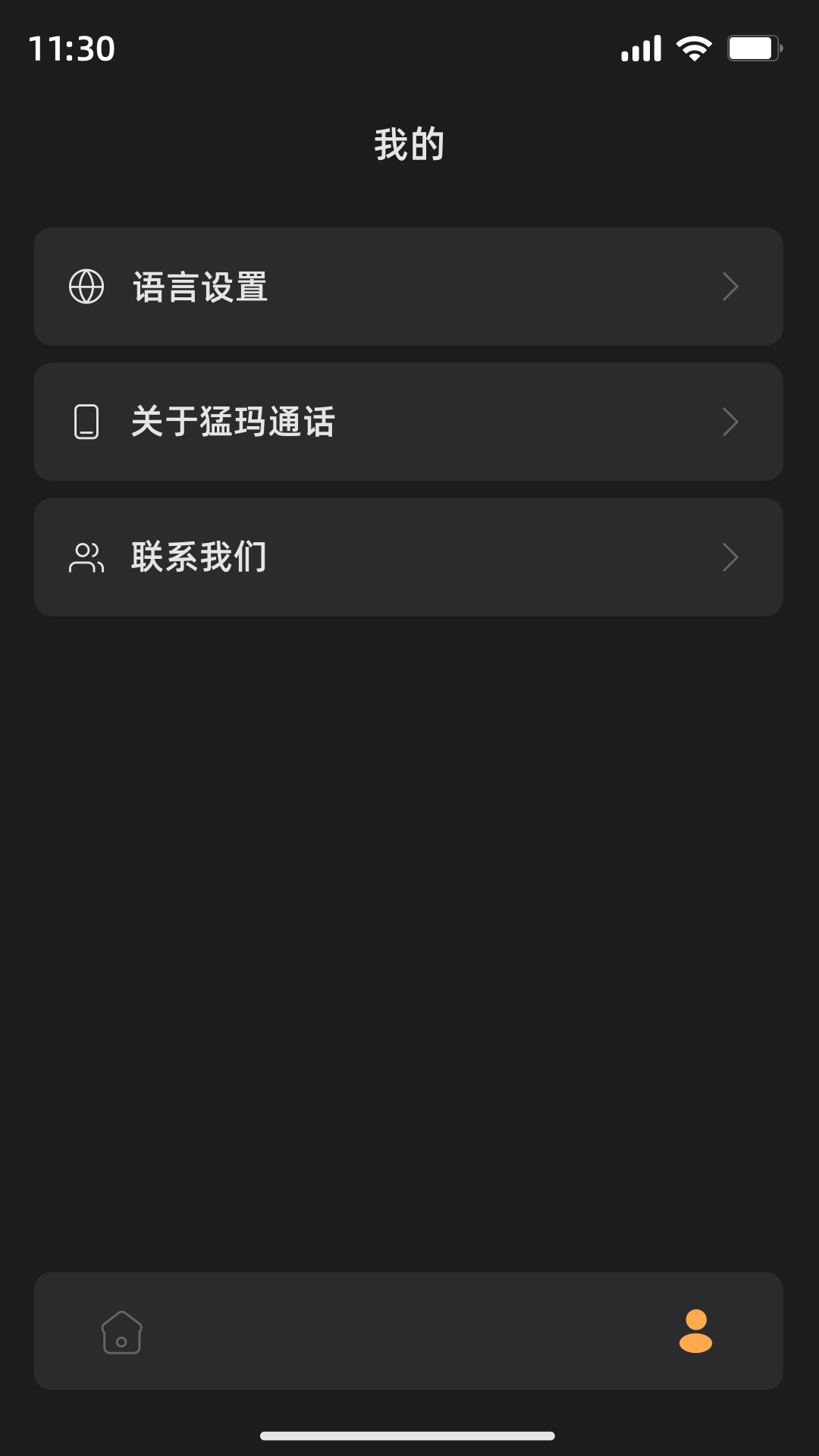The height and width of the screenshot is (1456, 819).
Task: Expand the 语言设置 row via its chevron
Action: point(730,287)
